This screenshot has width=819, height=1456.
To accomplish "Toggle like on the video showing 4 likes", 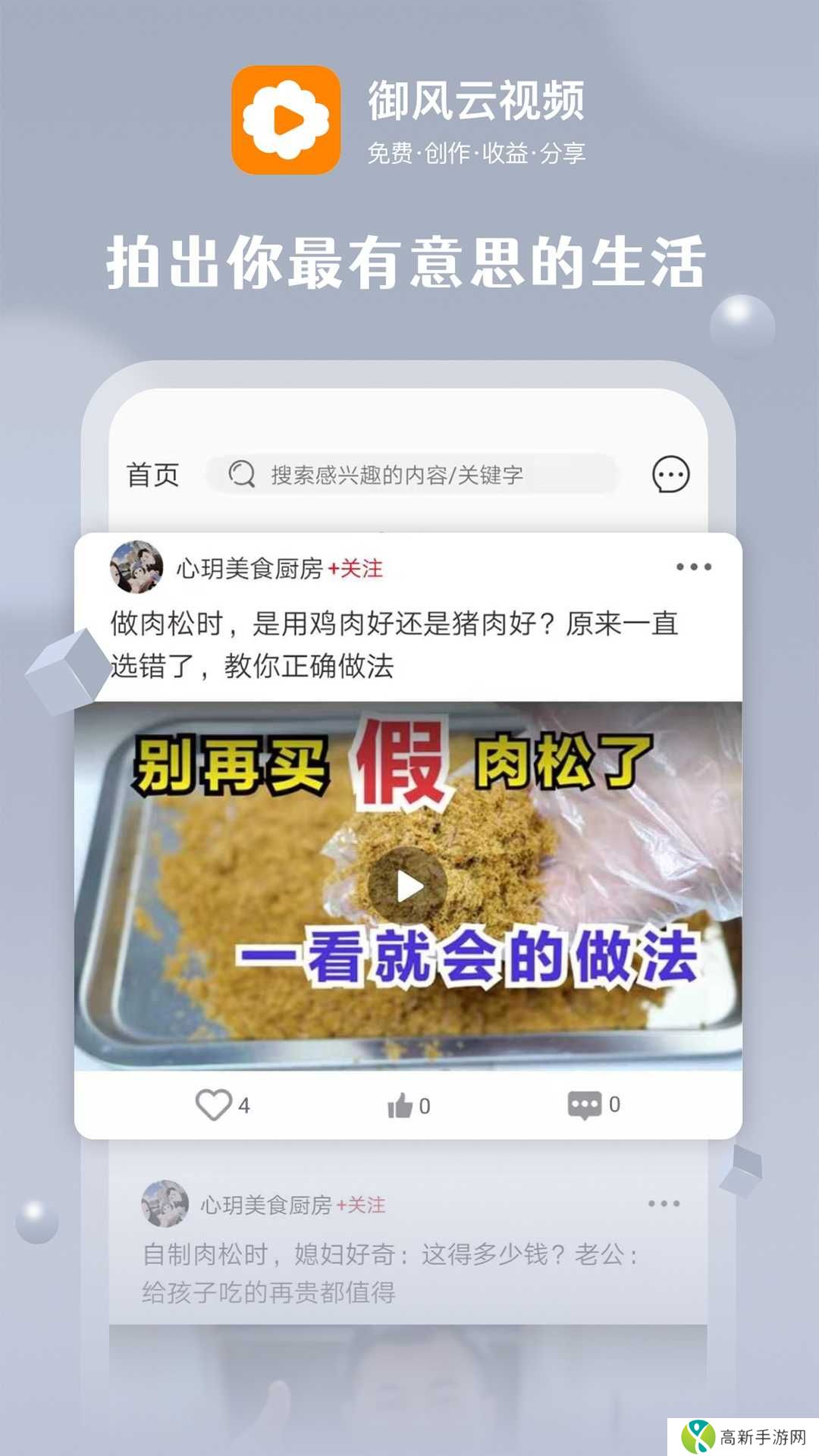I will coord(214,1105).
